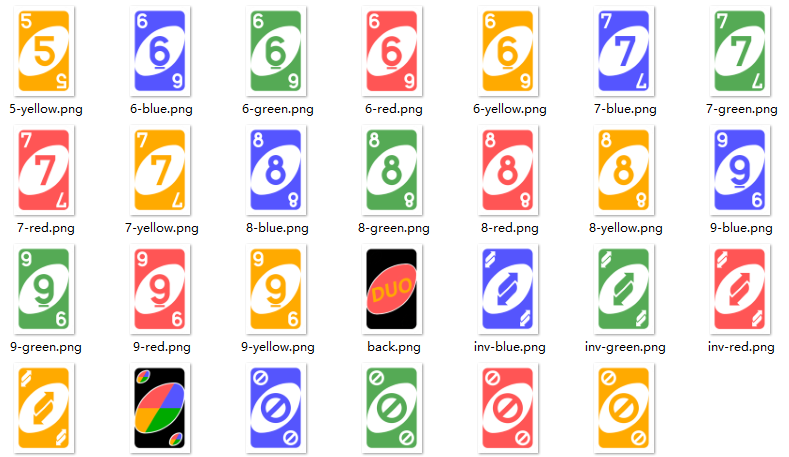Viewport: 789px width, 457px height.
Task: Open inv-red.png
Action: pyautogui.click(x=741, y=289)
